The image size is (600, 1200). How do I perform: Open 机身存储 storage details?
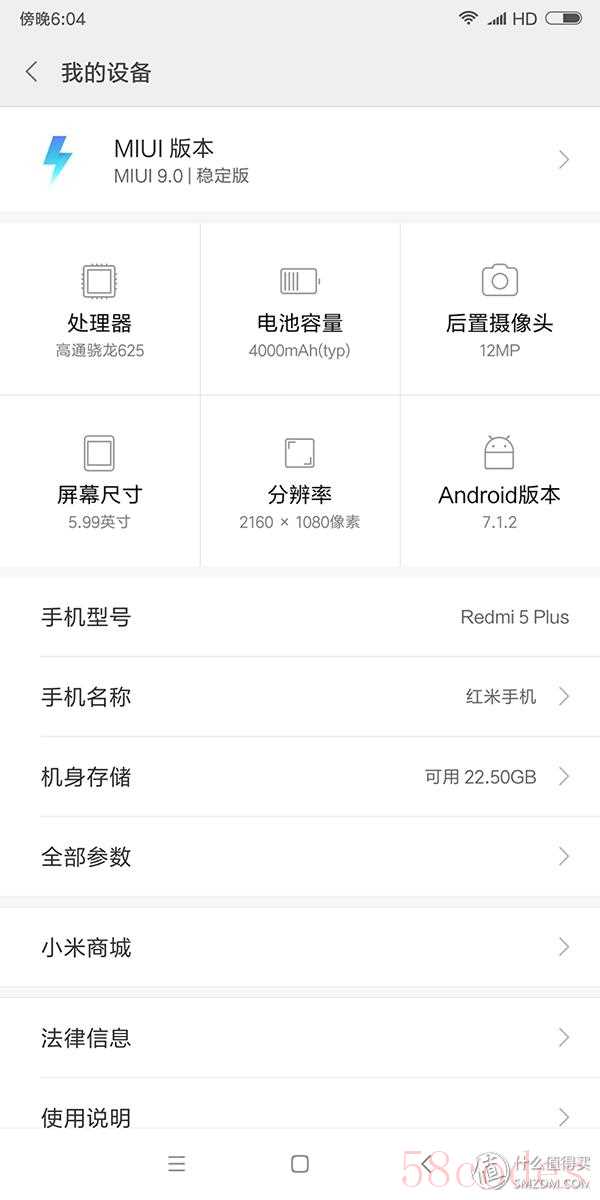pos(300,777)
